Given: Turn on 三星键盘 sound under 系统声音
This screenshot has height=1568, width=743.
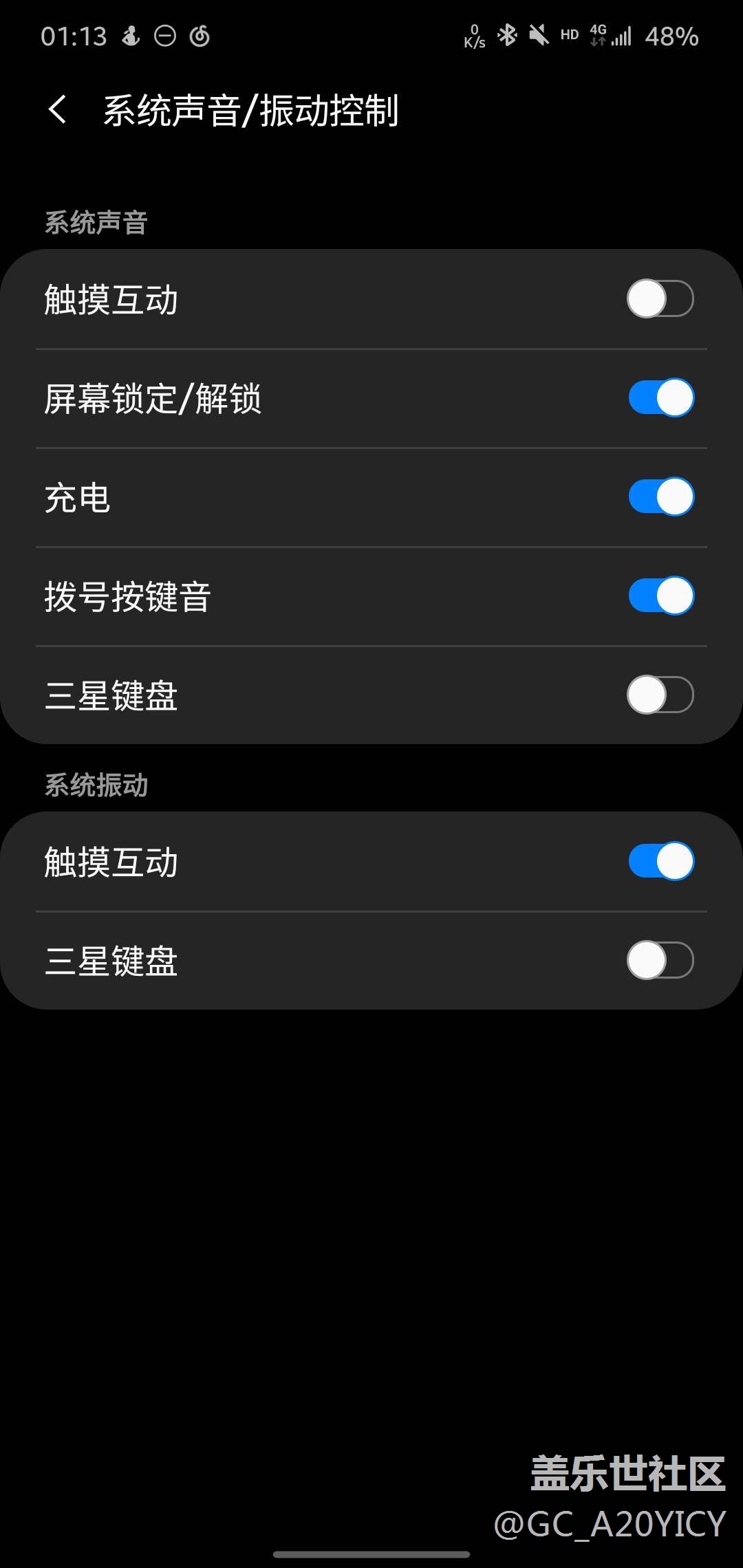Looking at the screenshot, I should [660, 695].
